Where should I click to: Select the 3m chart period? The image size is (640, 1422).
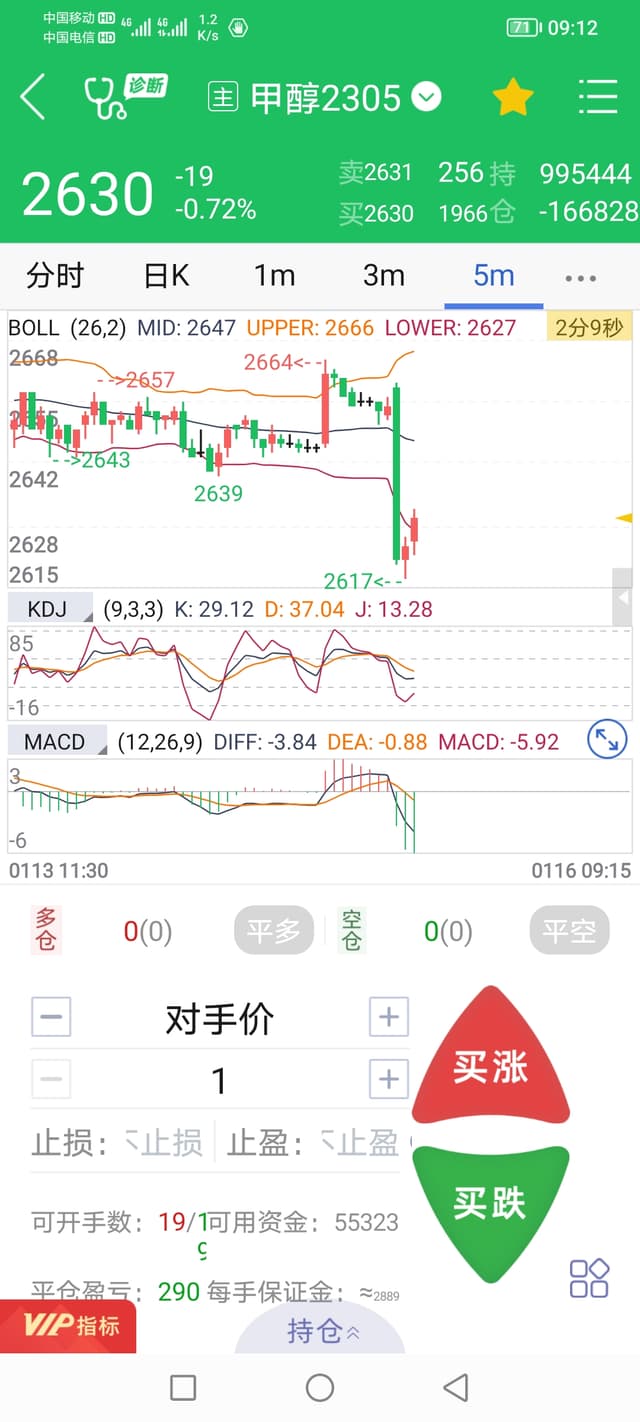(383, 276)
